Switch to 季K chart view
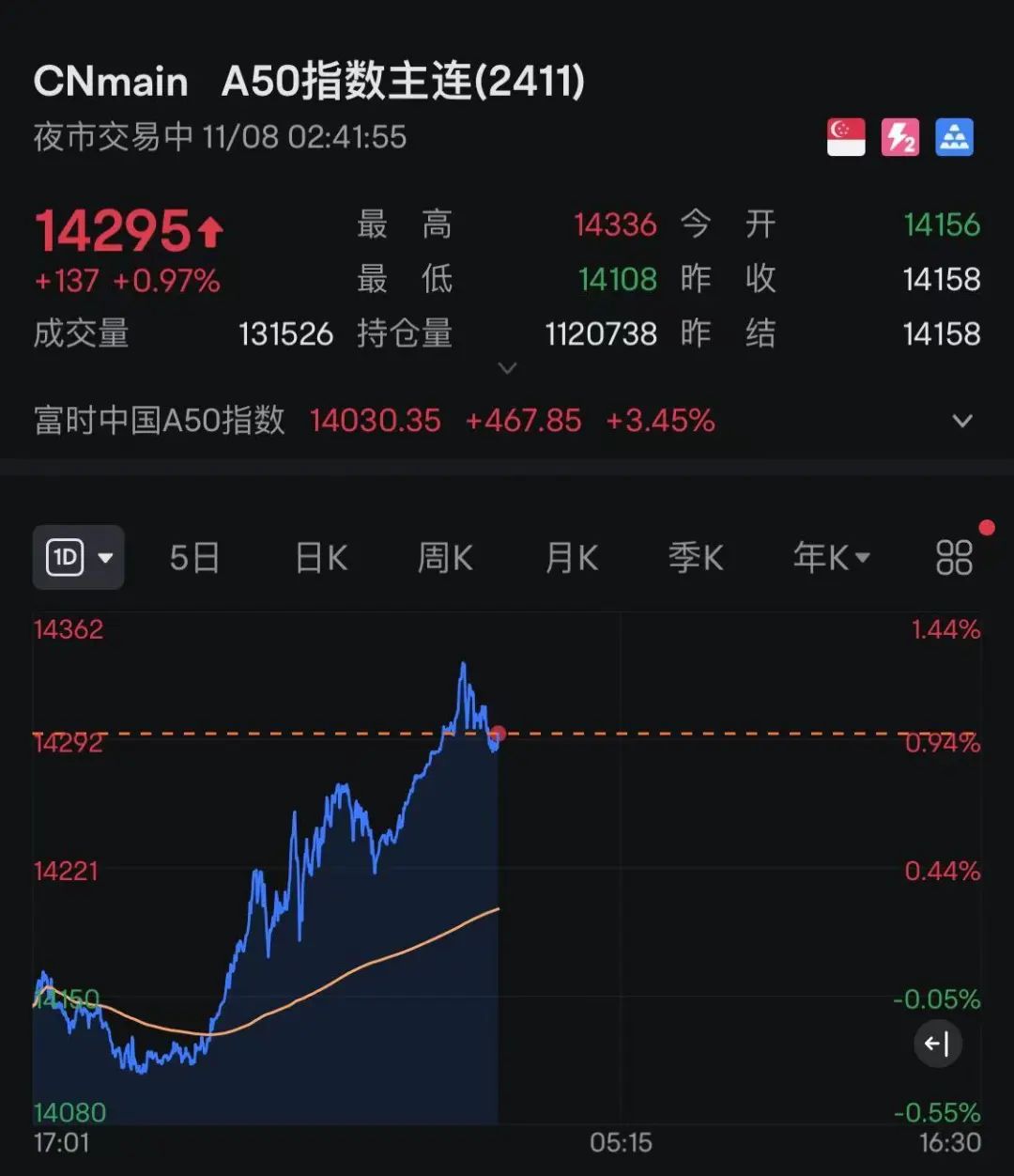The height and width of the screenshot is (1176, 1014). tap(696, 558)
